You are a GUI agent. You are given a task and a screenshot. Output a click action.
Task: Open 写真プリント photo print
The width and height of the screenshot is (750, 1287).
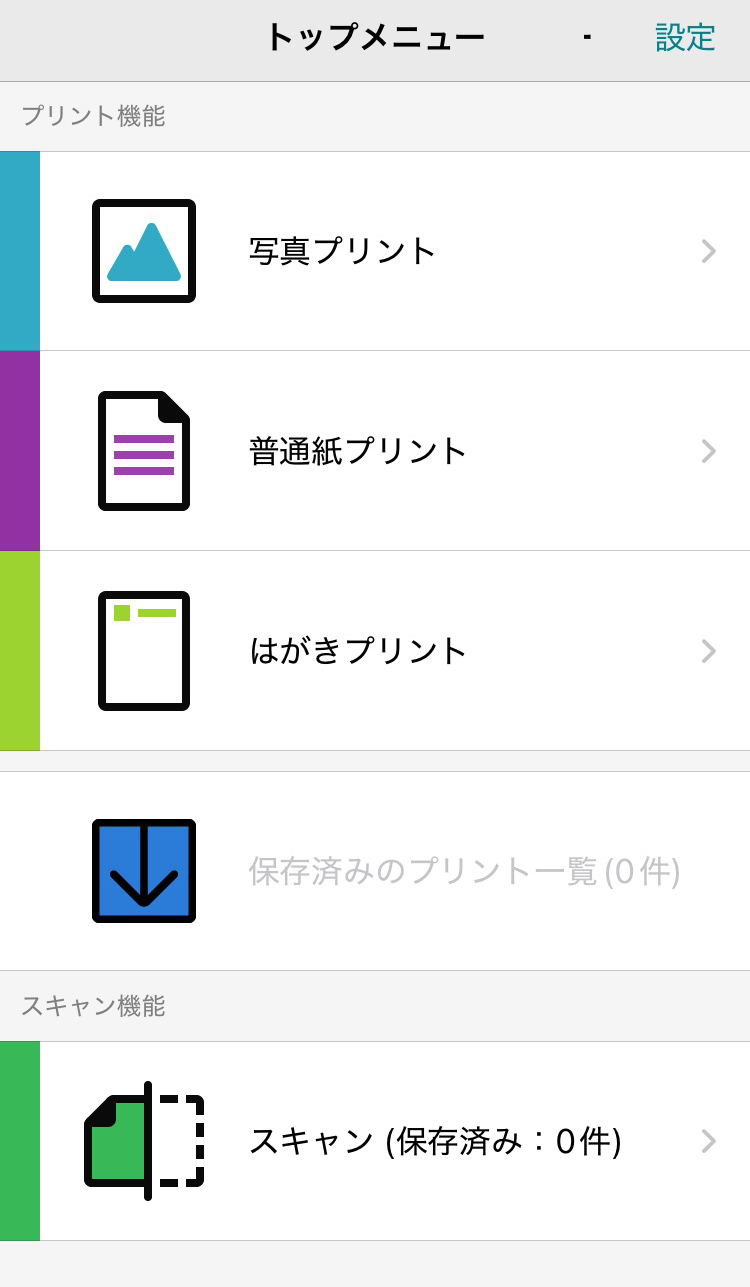(x=342, y=251)
